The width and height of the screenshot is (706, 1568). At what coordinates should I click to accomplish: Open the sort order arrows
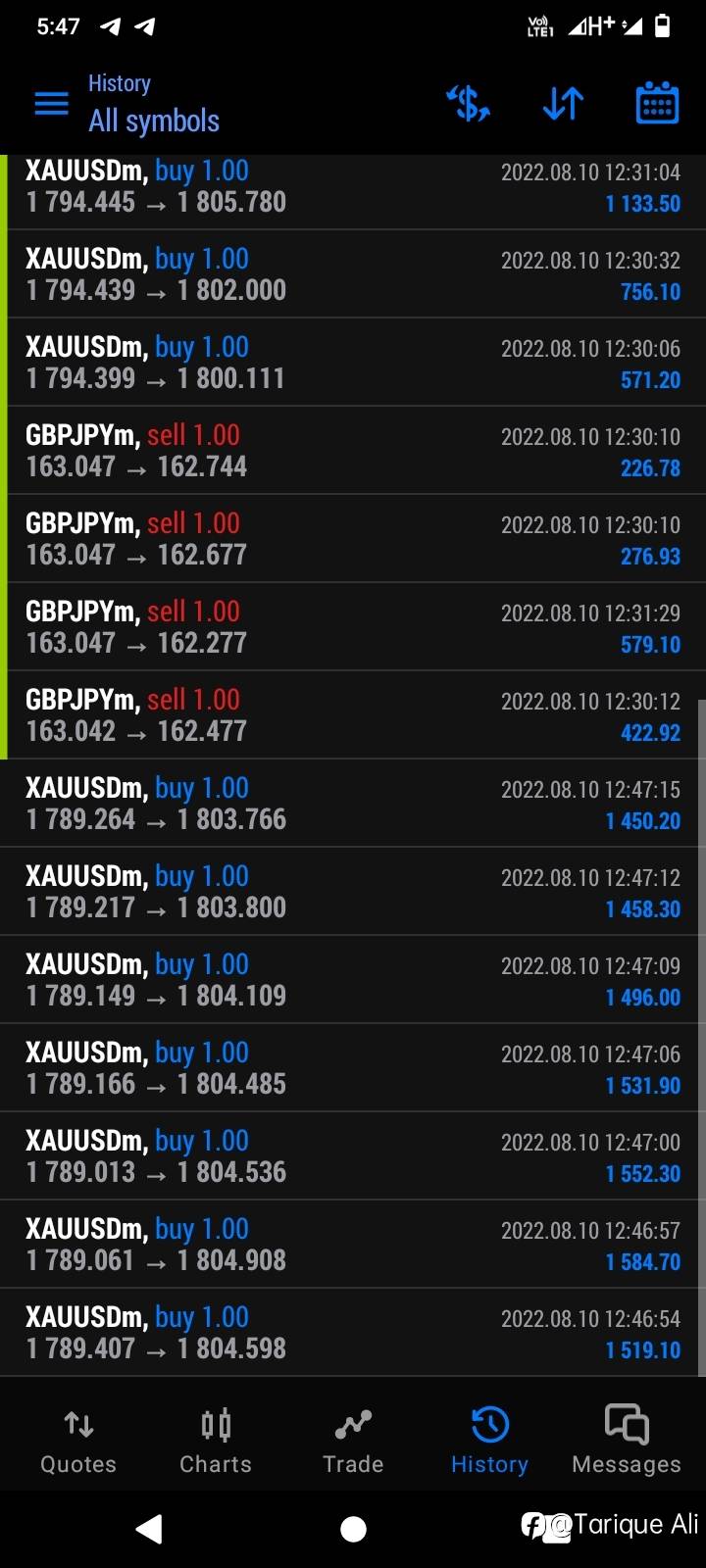point(563,103)
